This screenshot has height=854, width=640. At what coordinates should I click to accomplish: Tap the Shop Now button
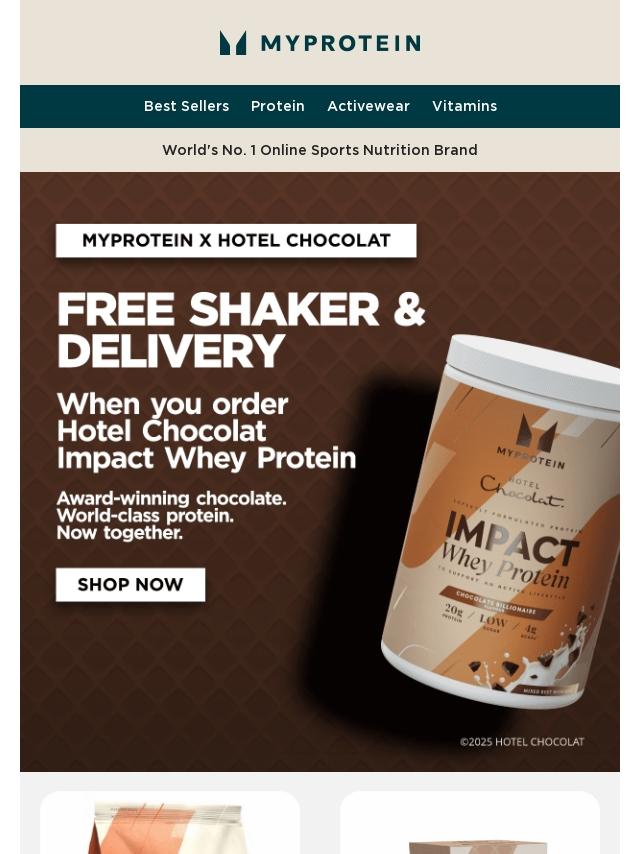[x=131, y=585]
